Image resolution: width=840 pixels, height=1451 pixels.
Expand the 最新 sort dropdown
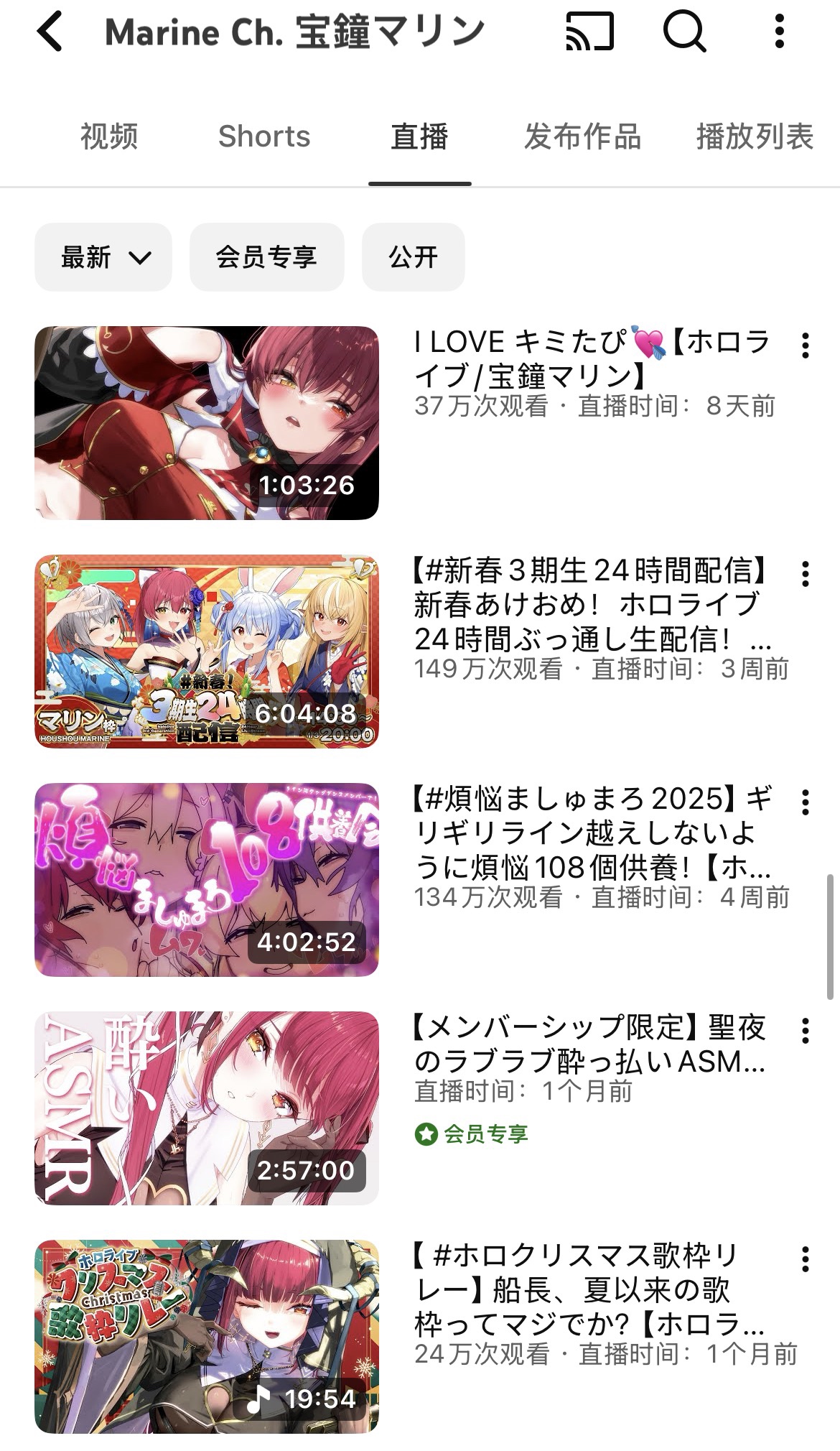(x=103, y=257)
